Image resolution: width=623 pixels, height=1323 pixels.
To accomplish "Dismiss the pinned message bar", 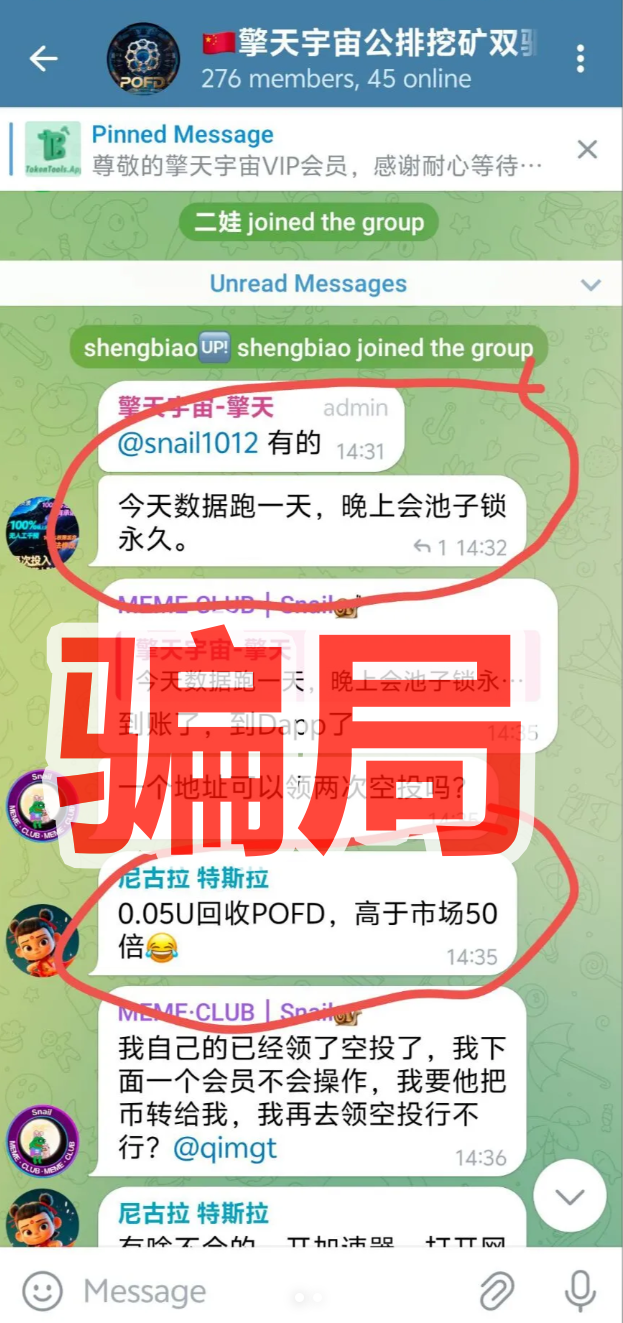I will (587, 150).
